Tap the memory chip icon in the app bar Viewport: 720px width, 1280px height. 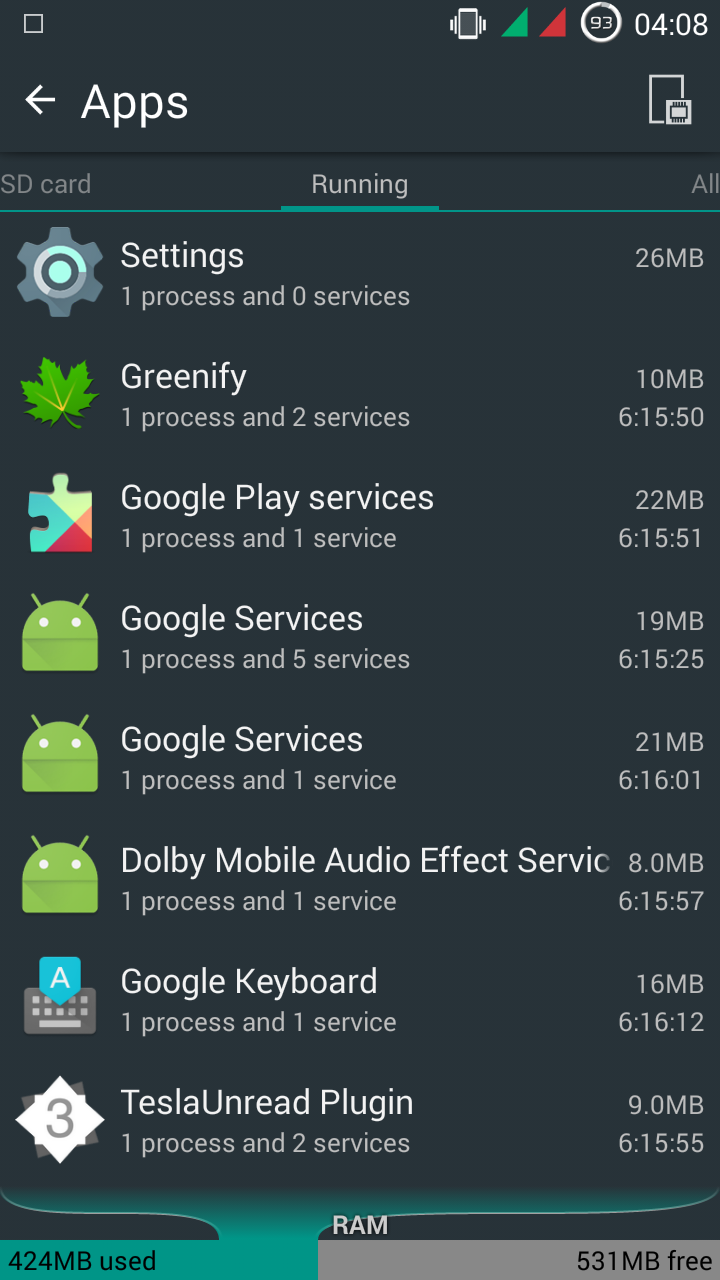(669, 100)
